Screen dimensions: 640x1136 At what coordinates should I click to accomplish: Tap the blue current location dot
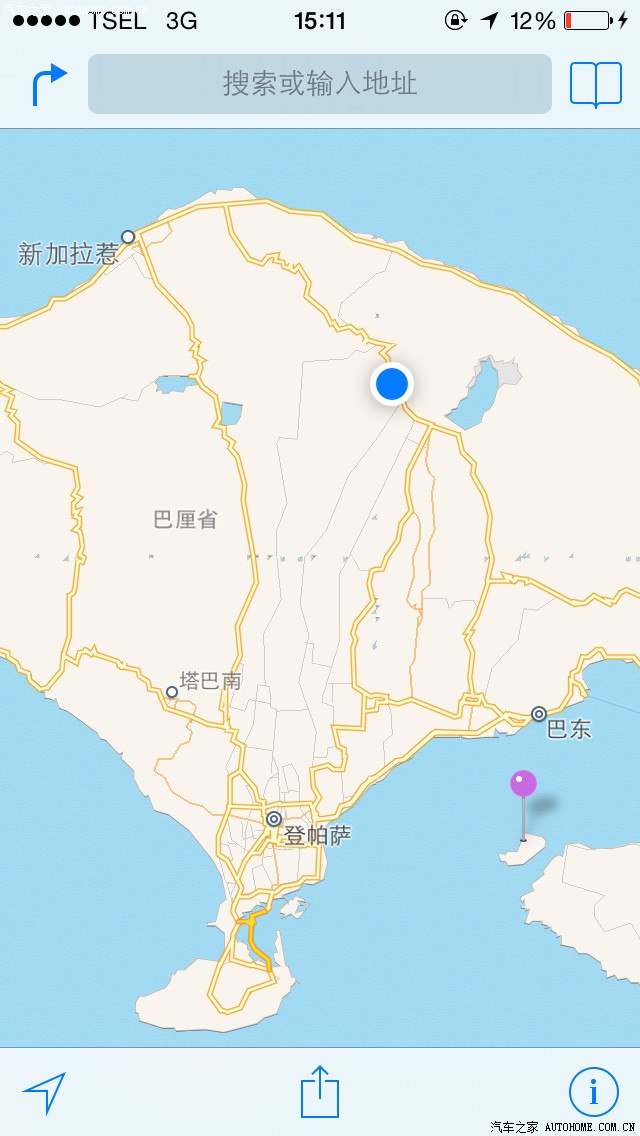(392, 383)
